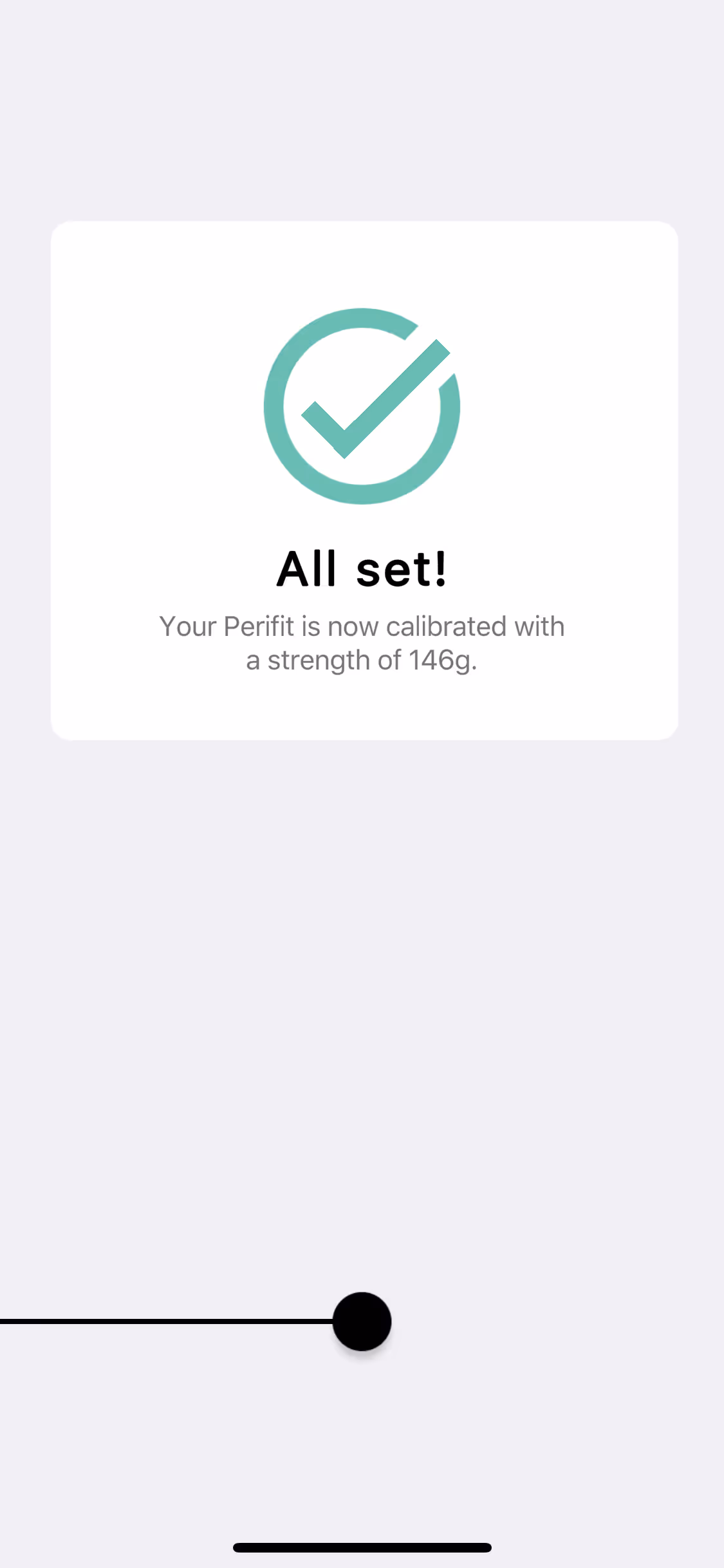This screenshot has height=1568, width=724.
Task: Click the All set heading
Action: click(362, 566)
